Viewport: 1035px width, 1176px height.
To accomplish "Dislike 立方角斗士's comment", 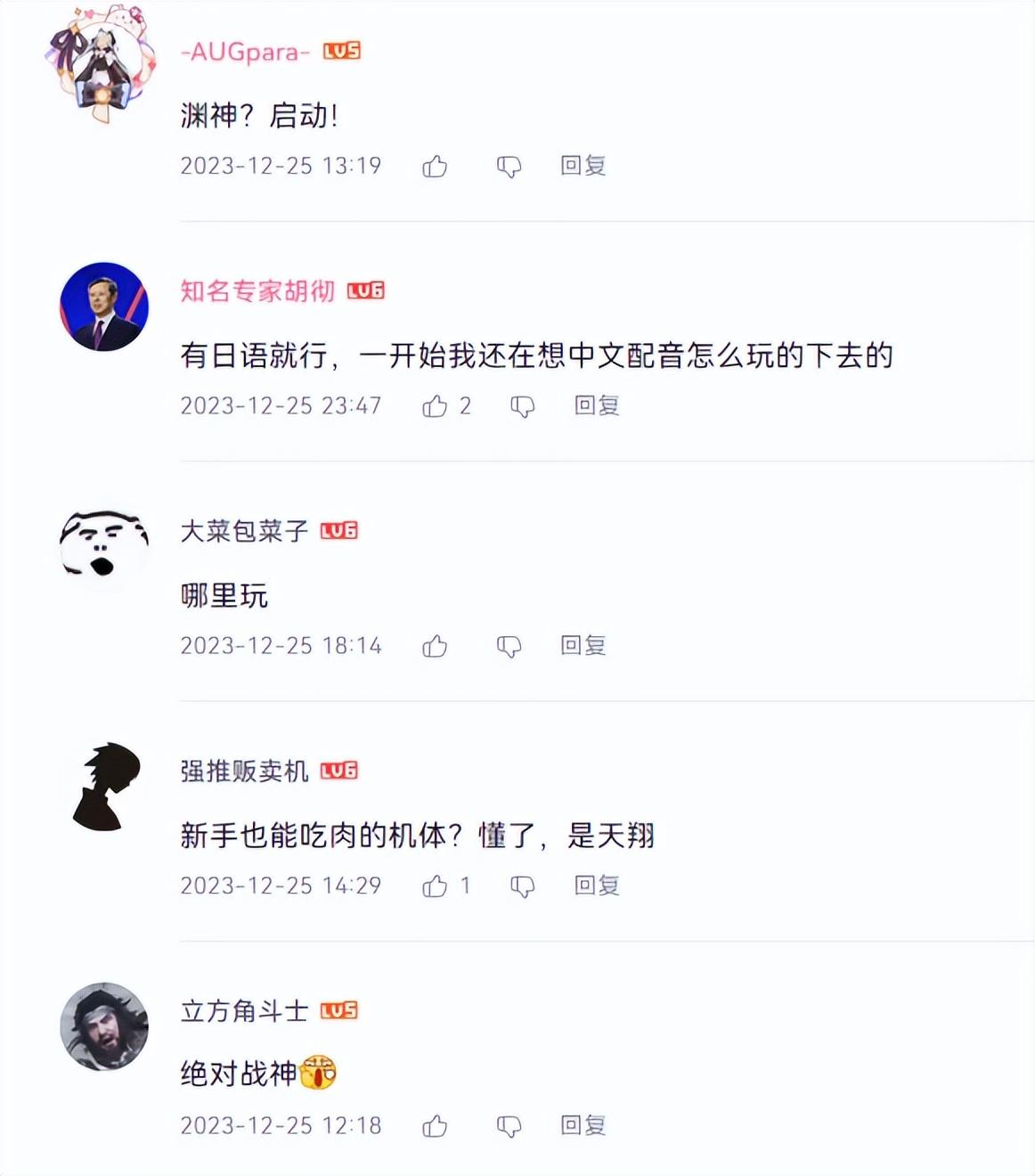I will coord(509,1127).
